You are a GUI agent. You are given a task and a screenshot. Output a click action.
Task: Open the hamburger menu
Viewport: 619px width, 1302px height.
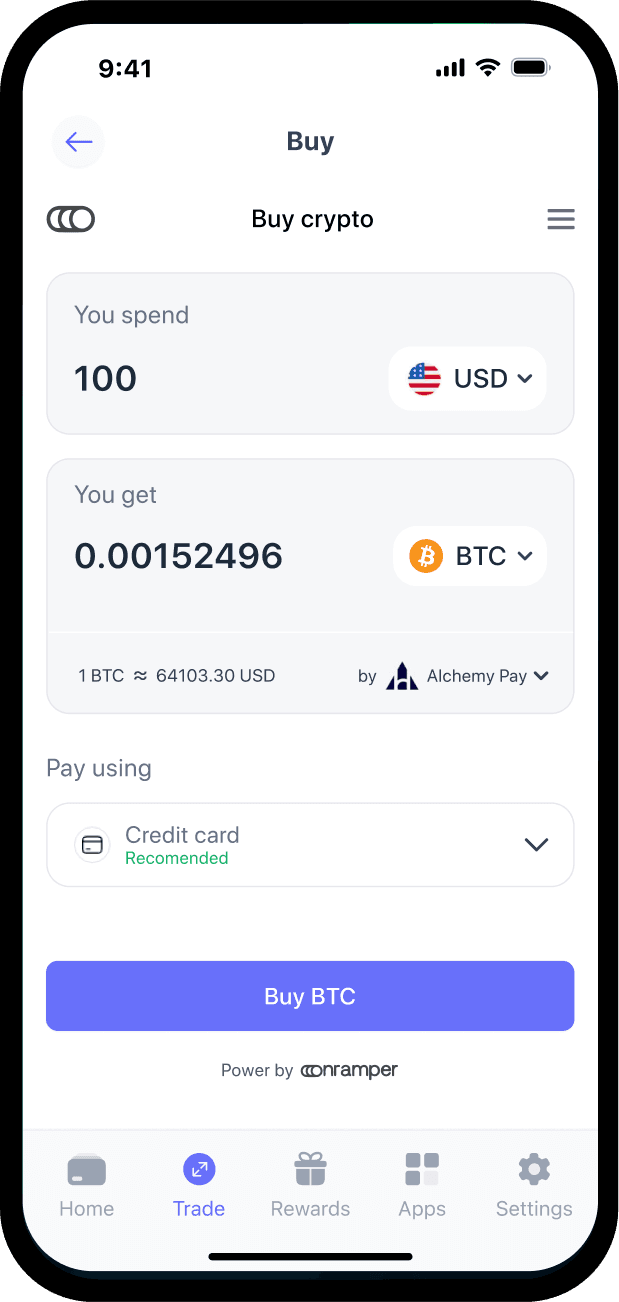pyautogui.click(x=560, y=219)
